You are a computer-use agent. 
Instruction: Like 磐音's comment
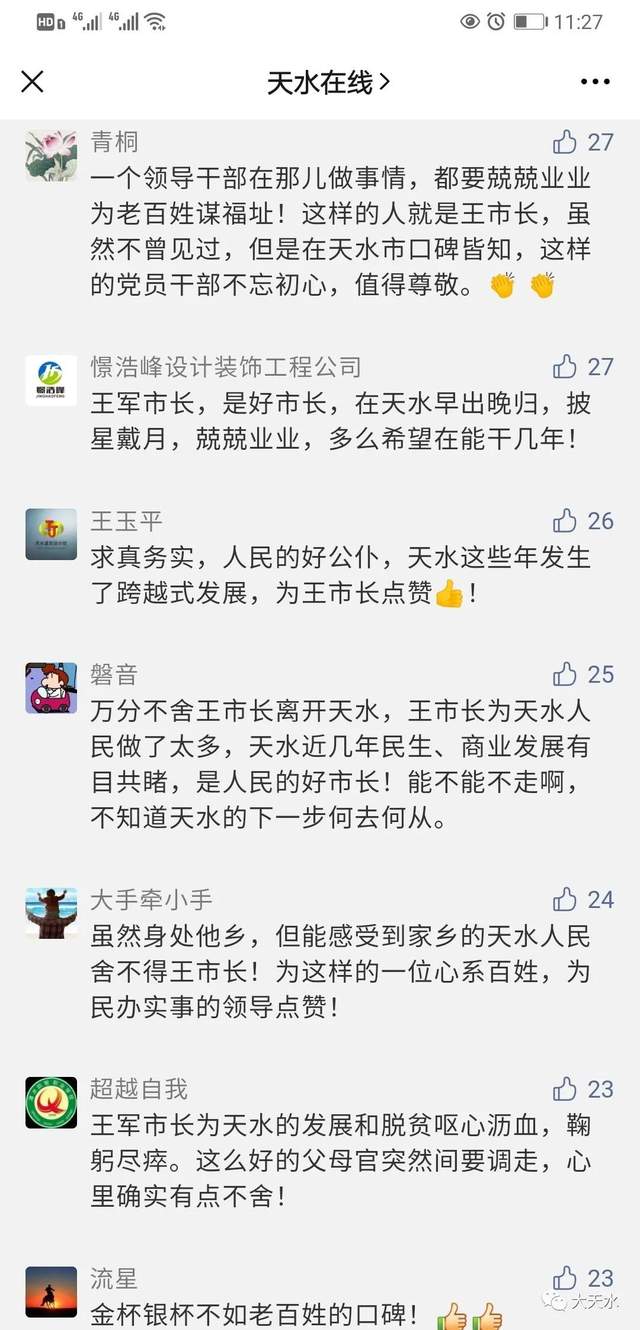(x=566, y=674)
